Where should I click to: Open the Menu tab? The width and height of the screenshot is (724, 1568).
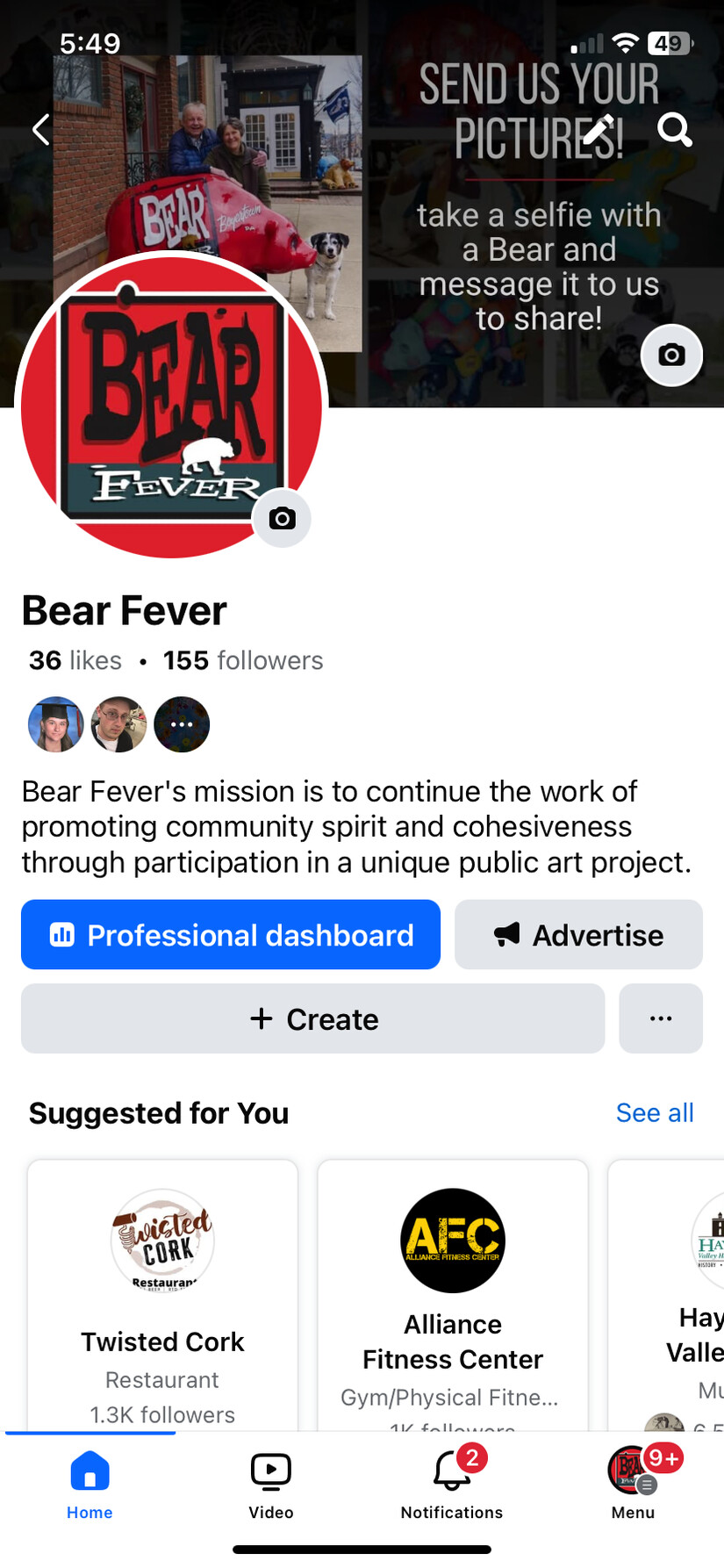pyautogui.click(x=633, y=1485)
